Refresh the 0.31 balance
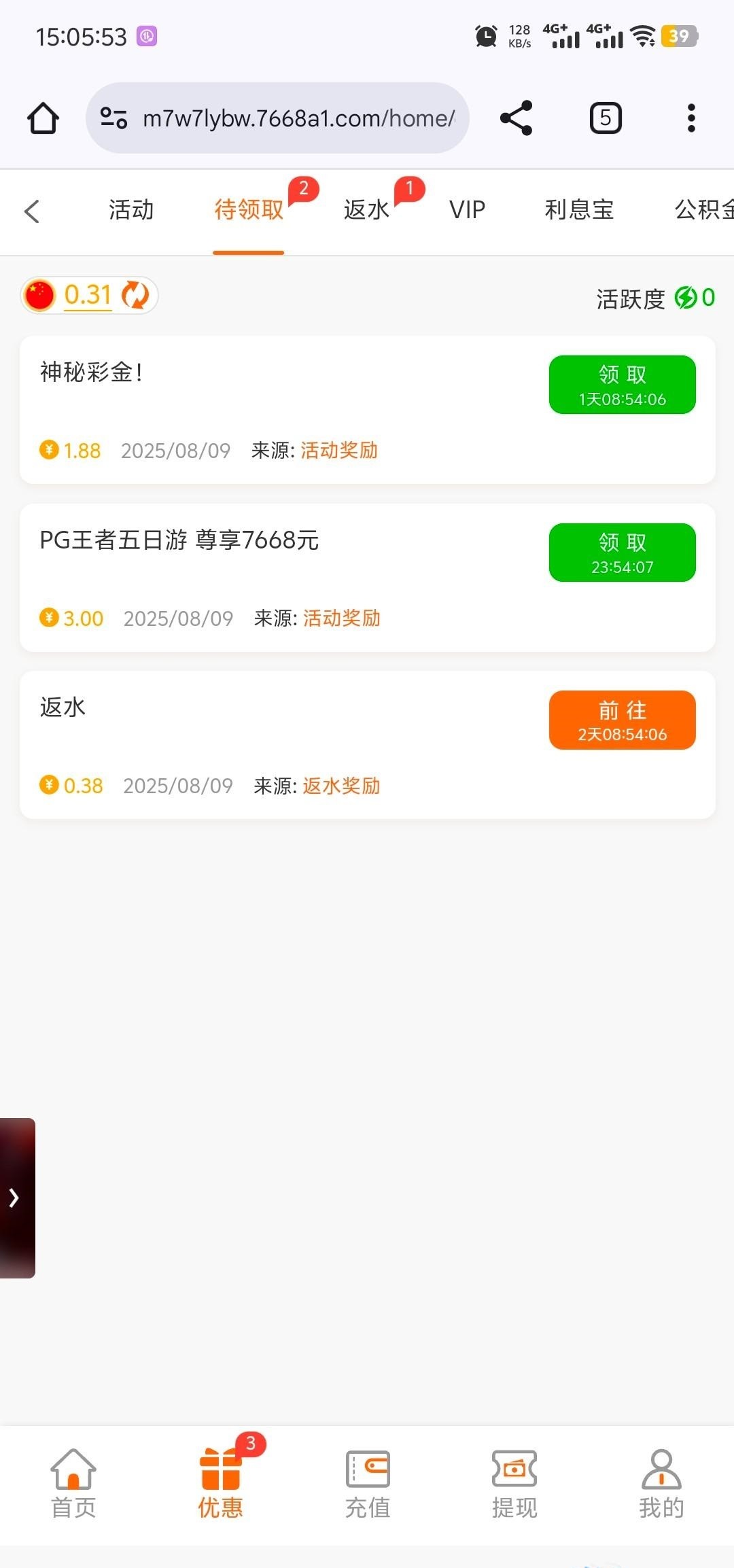Screen dimensions: 734x1568 click(135, 296)
